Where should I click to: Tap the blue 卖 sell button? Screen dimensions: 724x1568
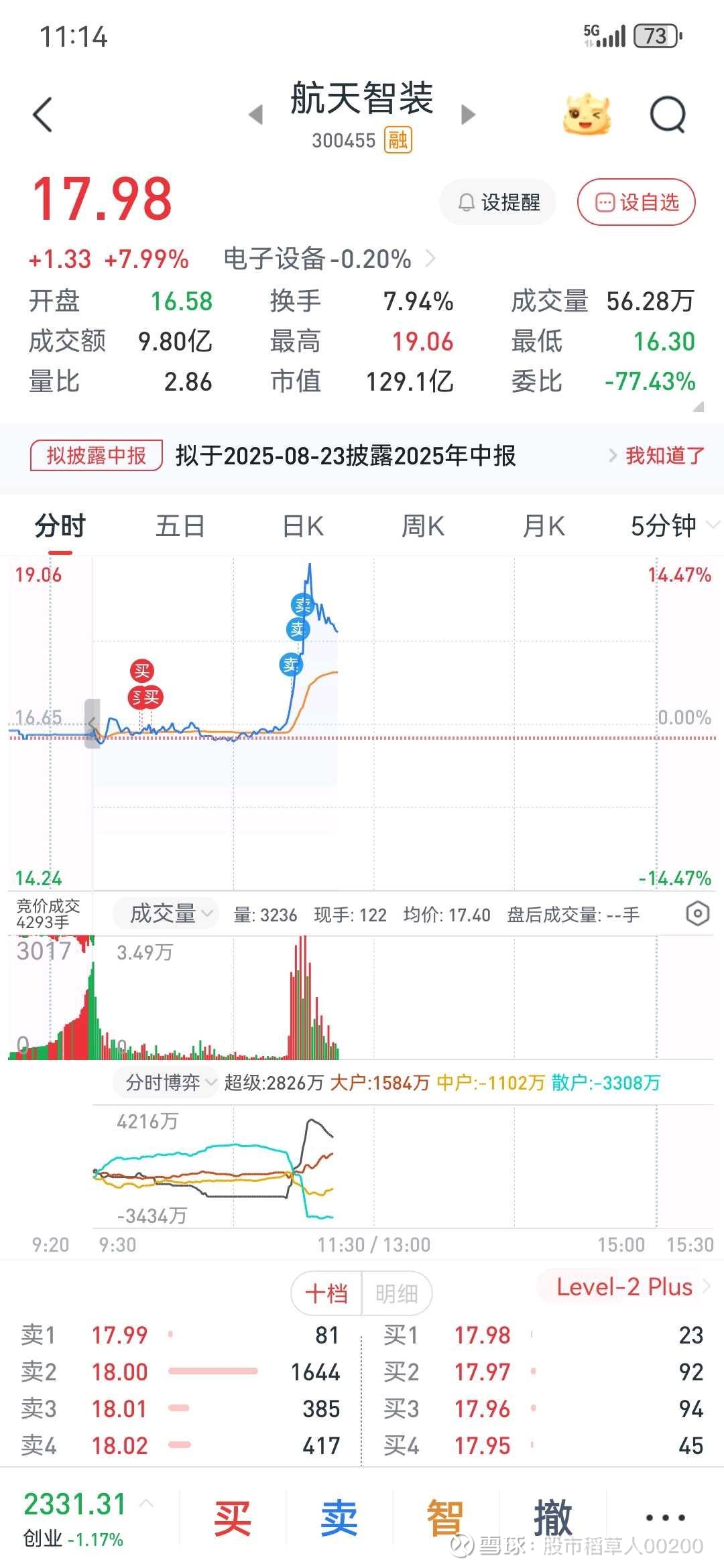(x=339, y=1518)
